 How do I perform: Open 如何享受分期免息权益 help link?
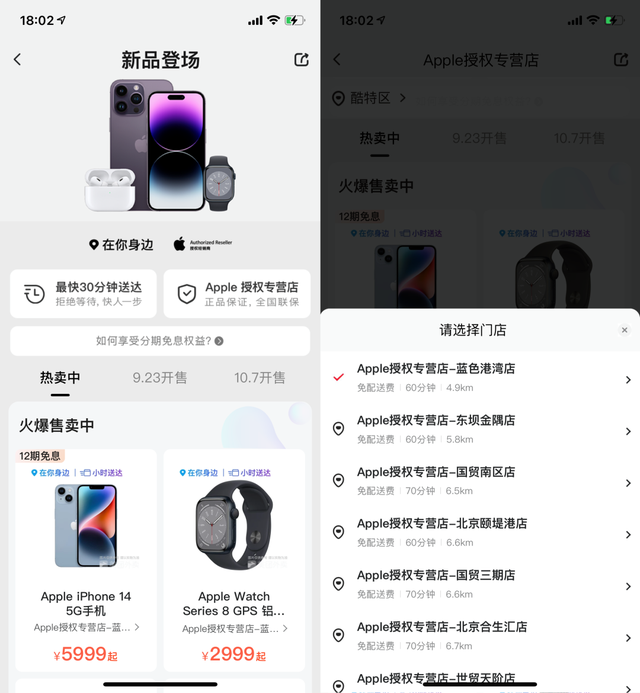160,341
